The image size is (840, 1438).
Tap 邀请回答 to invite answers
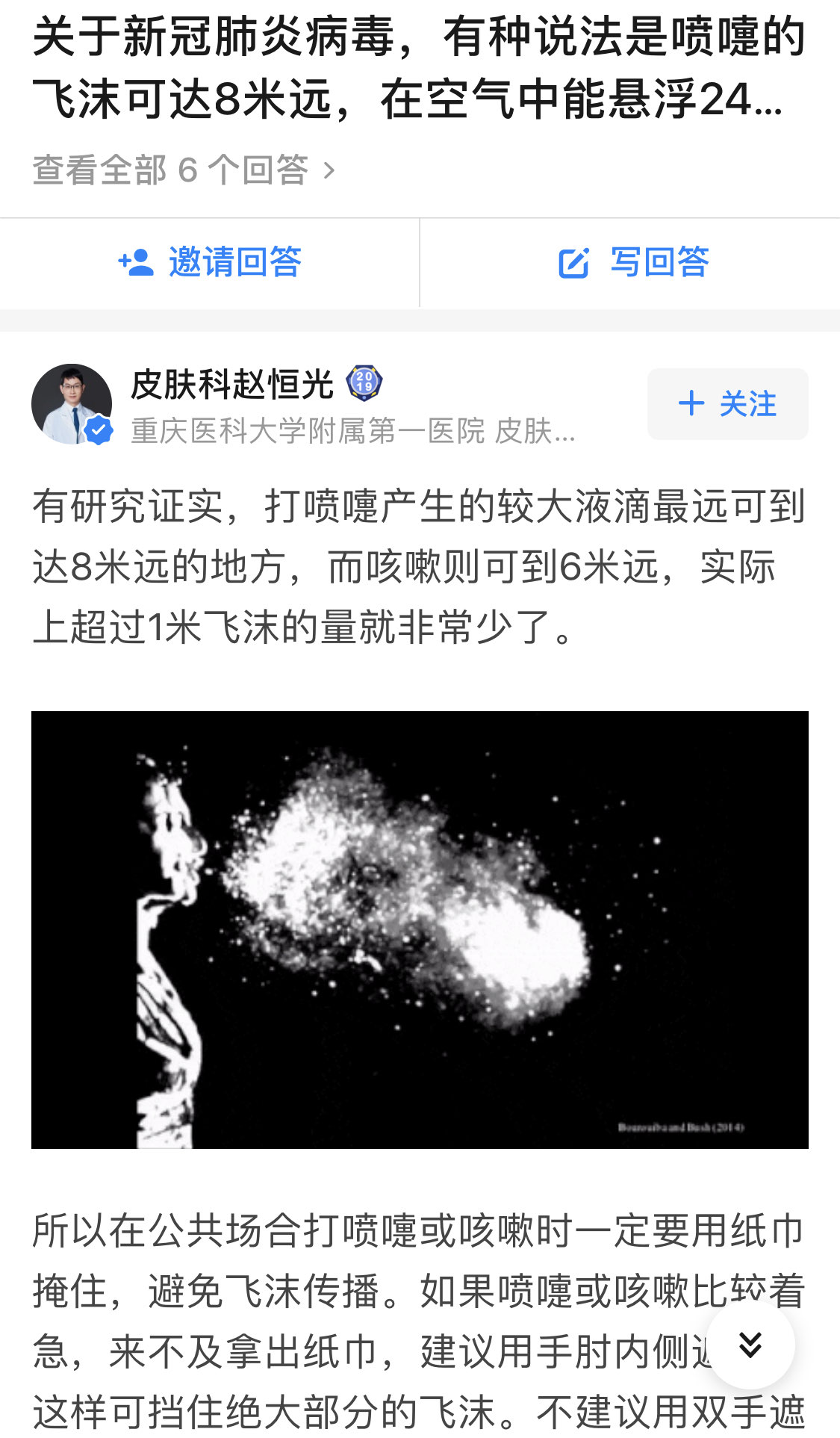point(210,263)
